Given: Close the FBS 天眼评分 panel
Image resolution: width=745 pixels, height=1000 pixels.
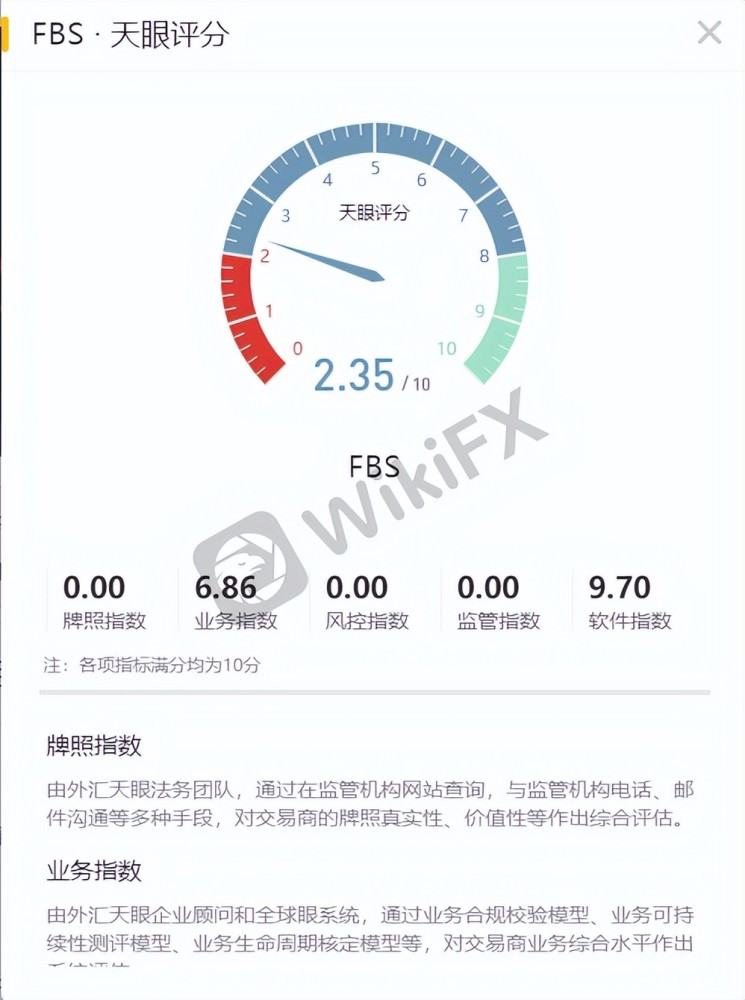Looking at the screenshot, I should [709, 33].
